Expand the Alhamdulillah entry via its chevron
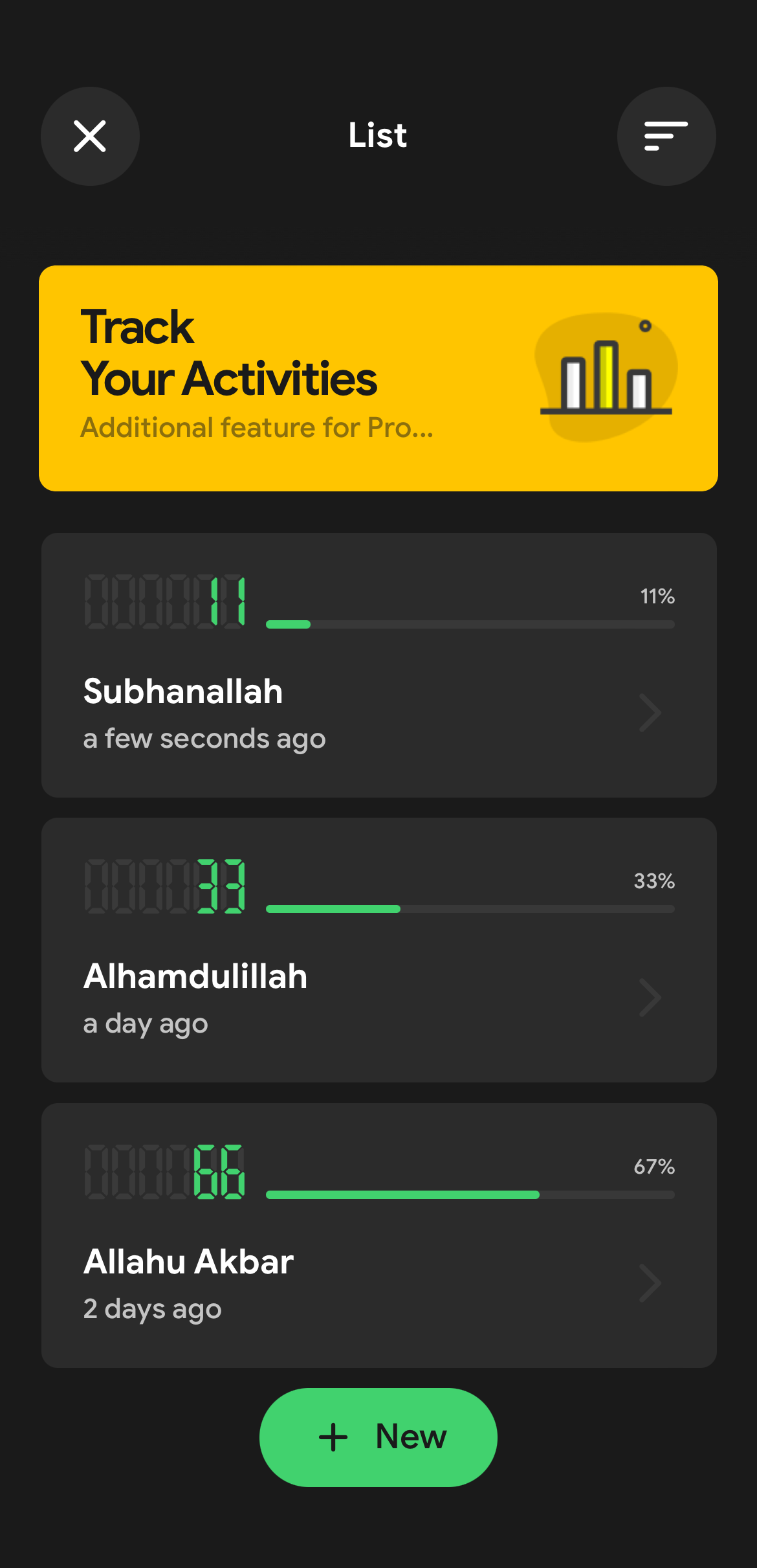The height and width of the screenshot is (1568, 757). pyautogui.click(x=650, y=997)
